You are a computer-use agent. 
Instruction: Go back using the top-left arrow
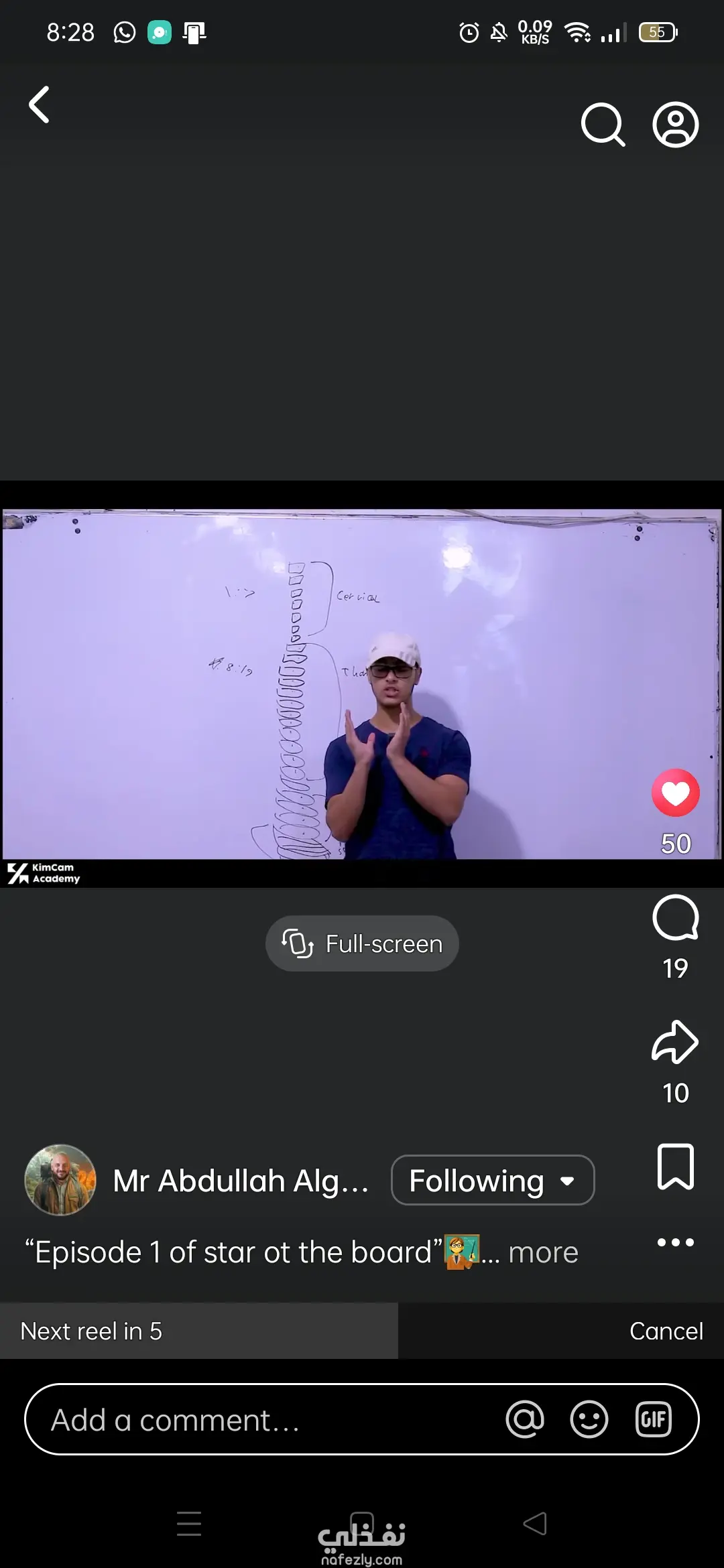pos(40,105)
